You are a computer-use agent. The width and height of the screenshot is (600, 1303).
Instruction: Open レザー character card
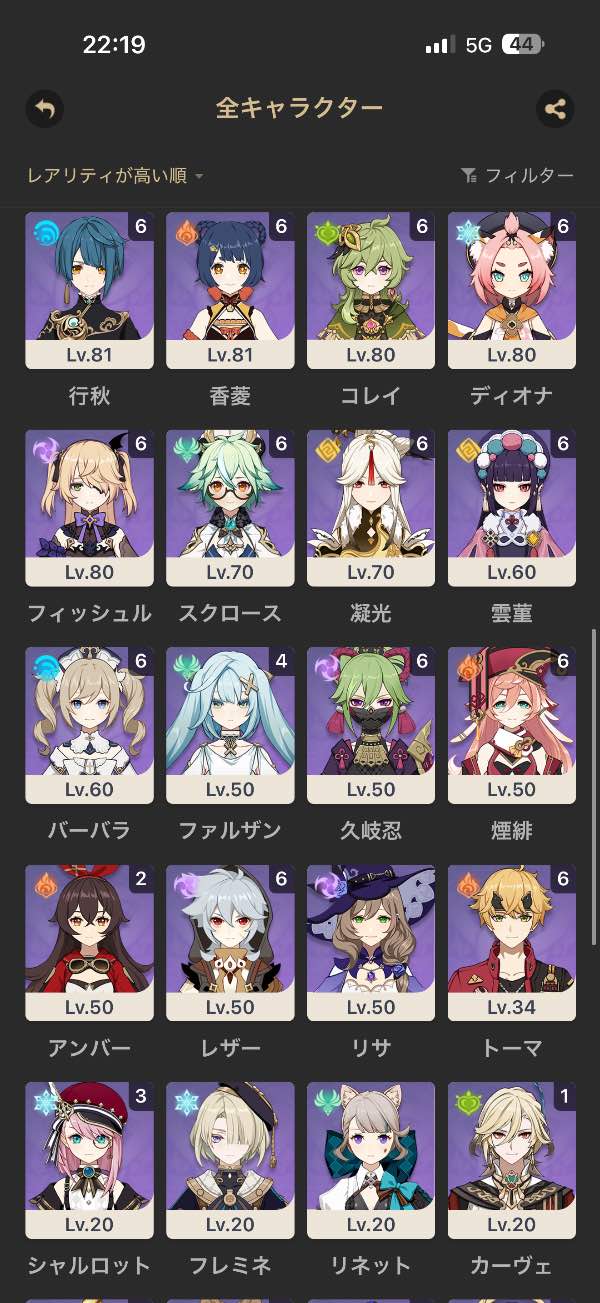(x=230, y=942)
